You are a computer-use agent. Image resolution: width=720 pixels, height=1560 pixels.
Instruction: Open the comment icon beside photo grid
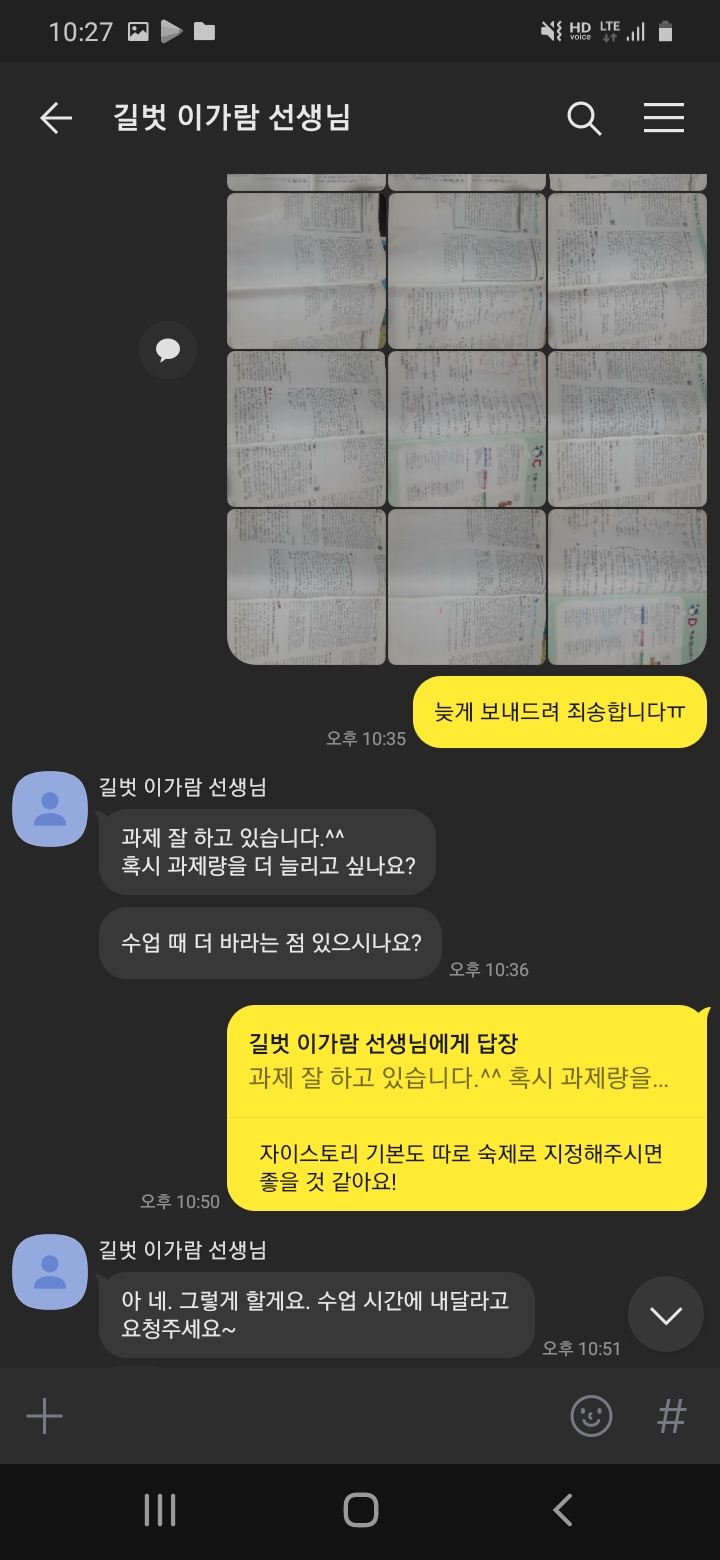(168, 349)
